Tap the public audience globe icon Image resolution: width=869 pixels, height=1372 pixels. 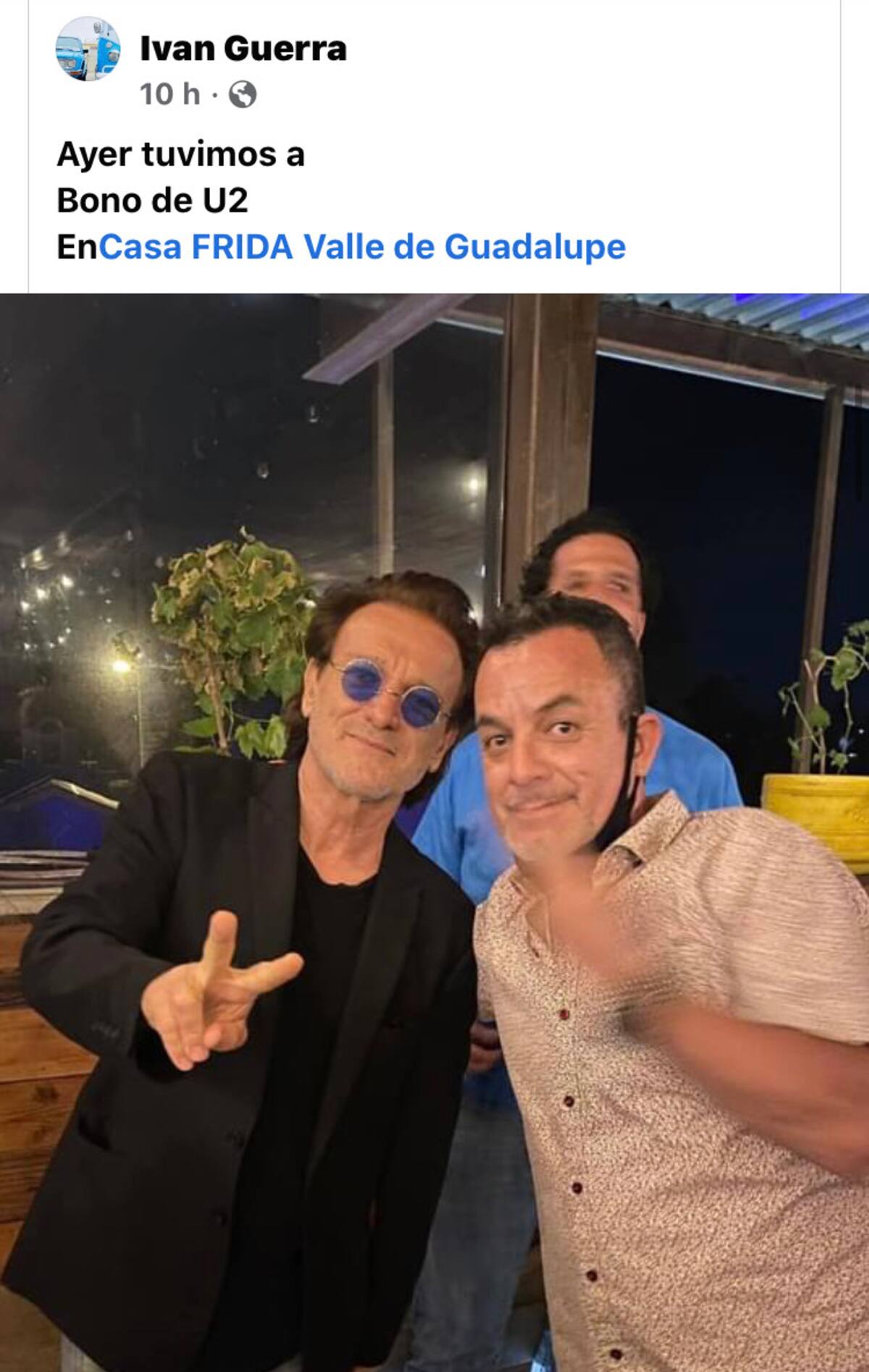tap(243, 94)
